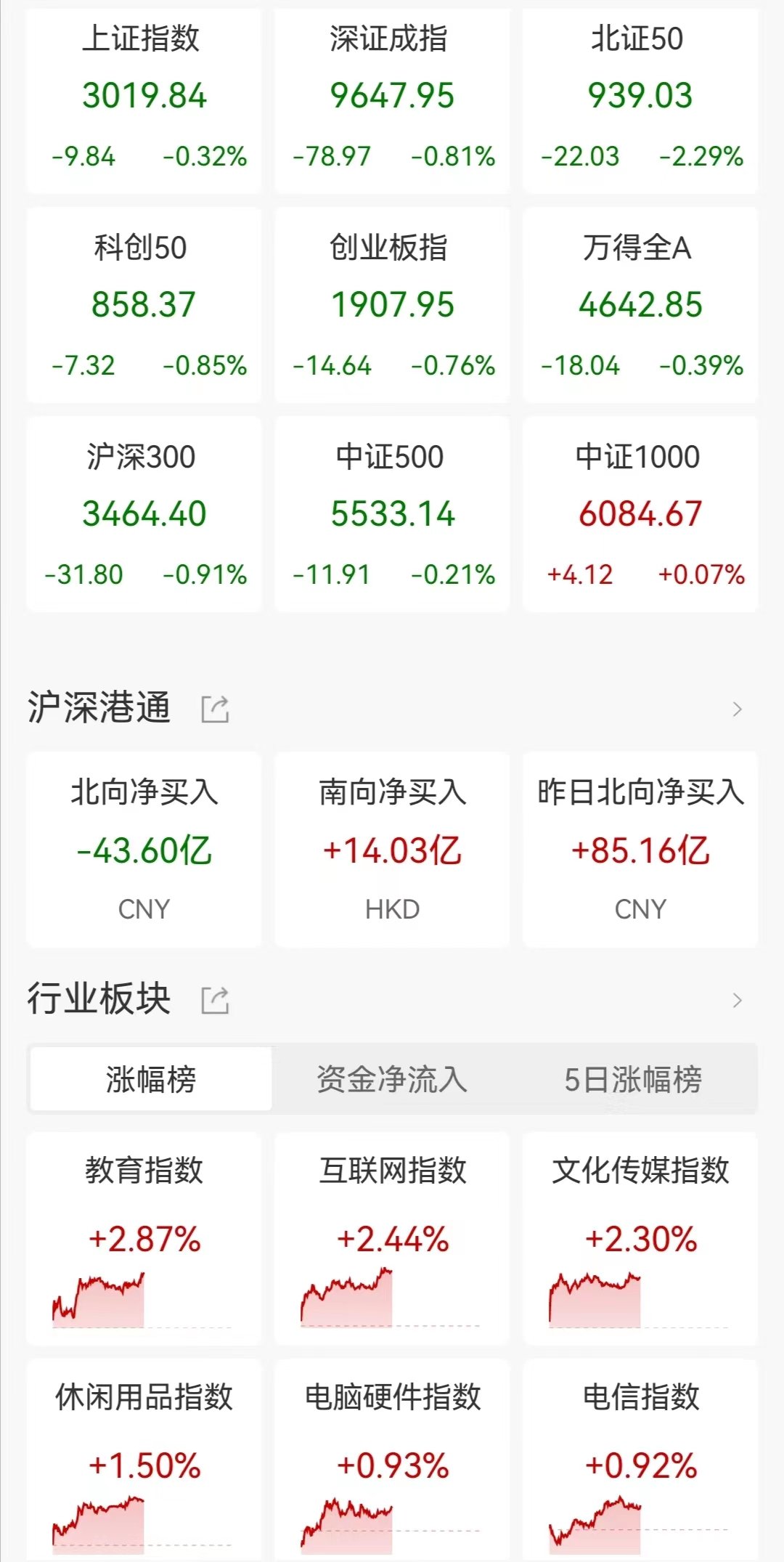Select the 创业板指 index card
This screenshot has height=1562, width=784.
pyautogui.click(x=392, y=305)
